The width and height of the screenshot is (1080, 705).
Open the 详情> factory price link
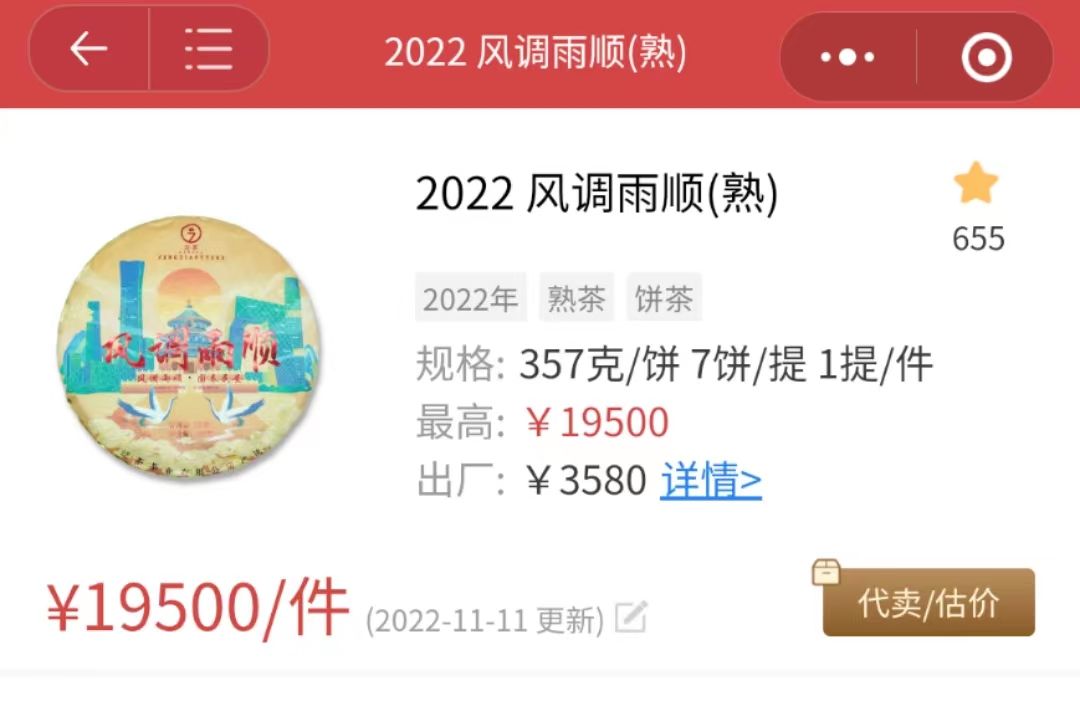tap(711, 481)
